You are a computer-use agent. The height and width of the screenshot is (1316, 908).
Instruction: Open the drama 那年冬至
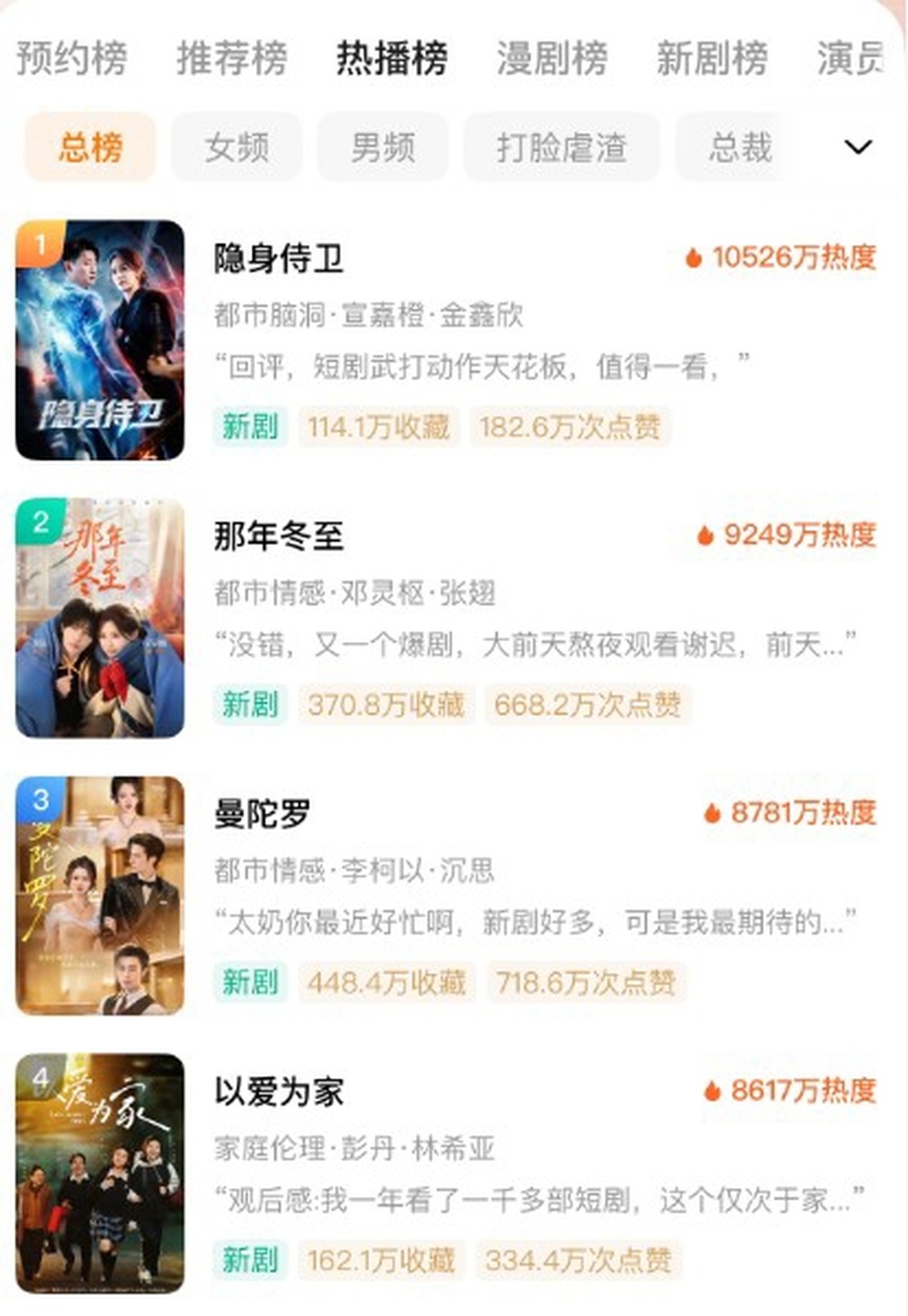click(x=279, y=537)
